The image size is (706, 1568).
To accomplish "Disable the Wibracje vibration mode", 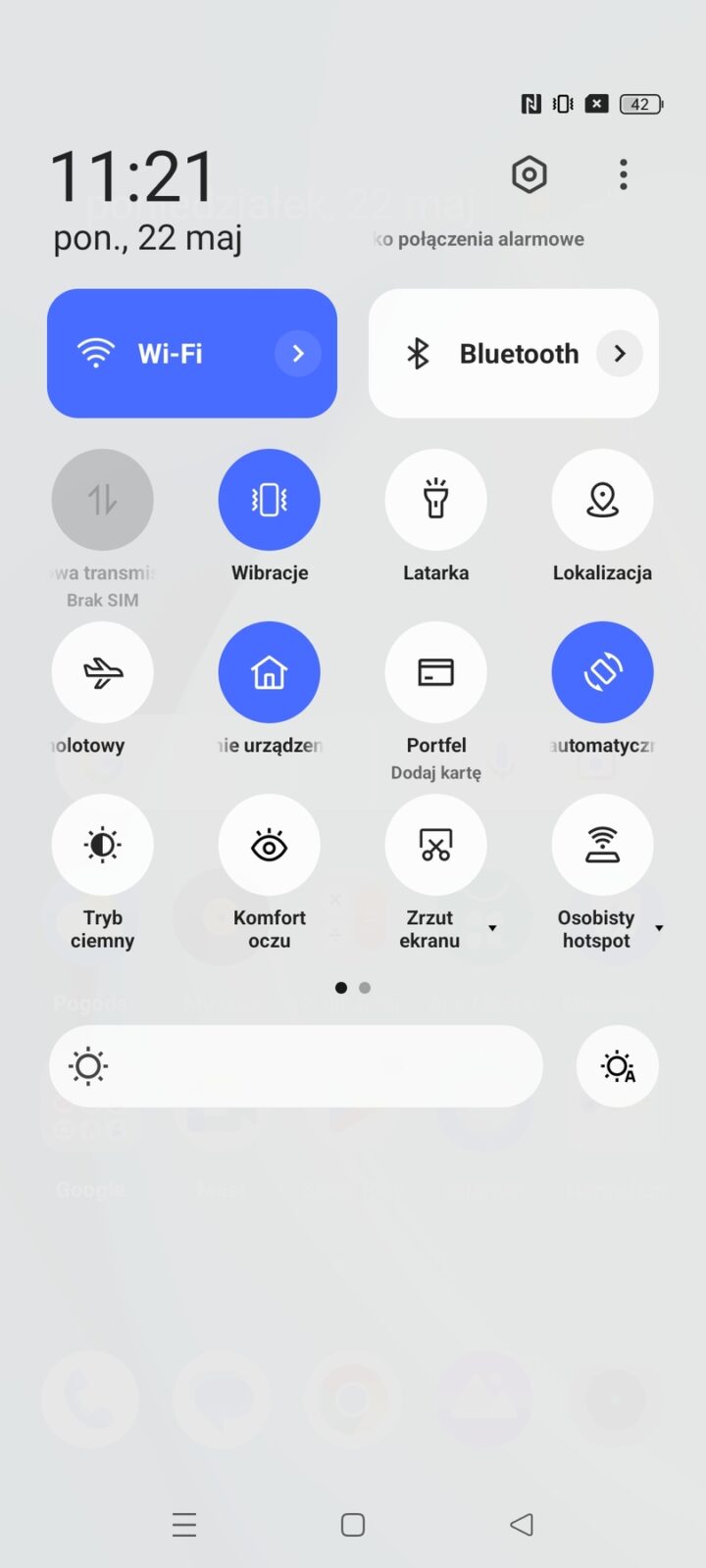I will [269, 500].
